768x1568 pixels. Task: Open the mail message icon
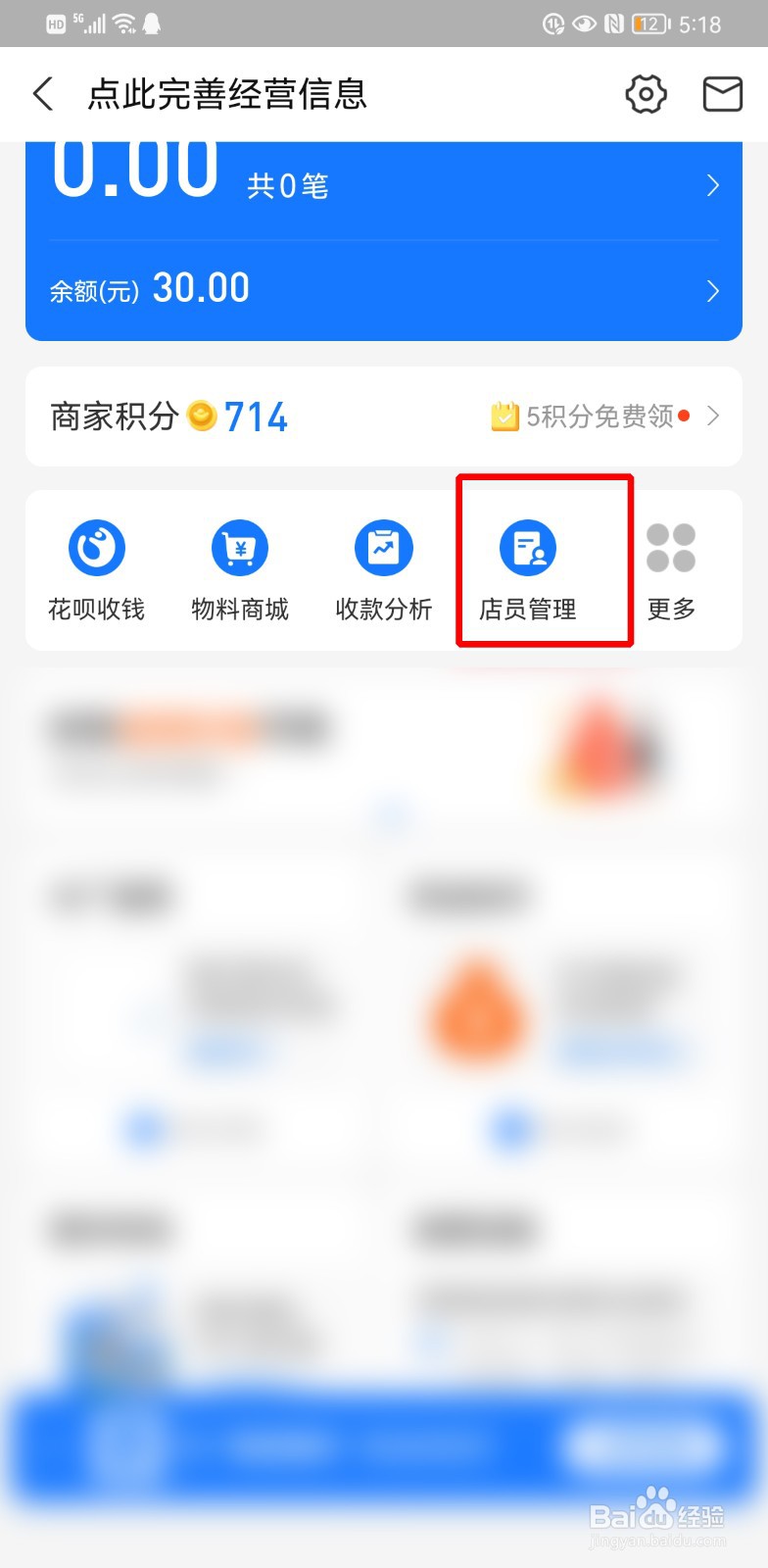pos(722,94)
